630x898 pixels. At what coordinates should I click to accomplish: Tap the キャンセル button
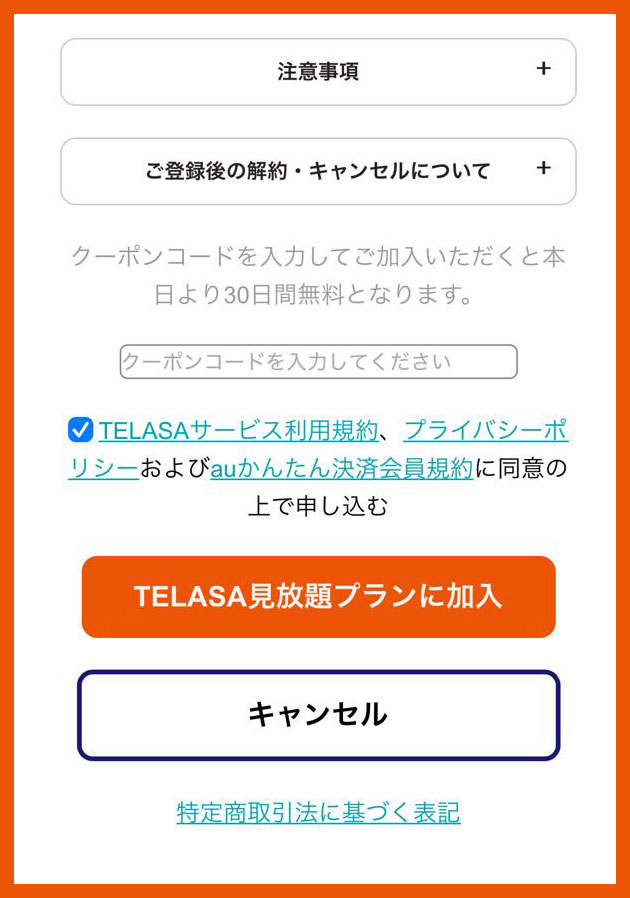point(318,715)
